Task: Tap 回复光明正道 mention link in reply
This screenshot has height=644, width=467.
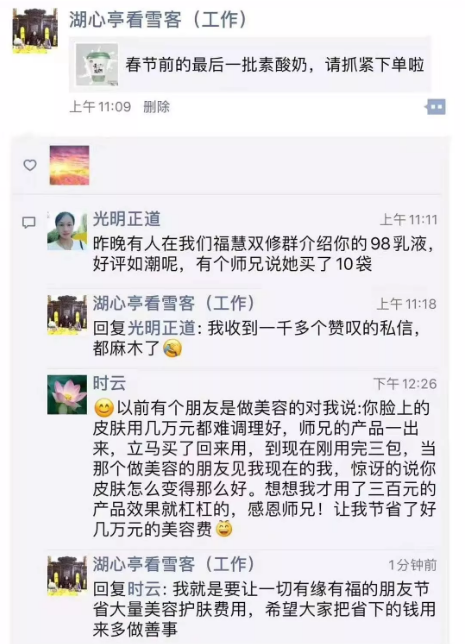Action: (161, 328)
